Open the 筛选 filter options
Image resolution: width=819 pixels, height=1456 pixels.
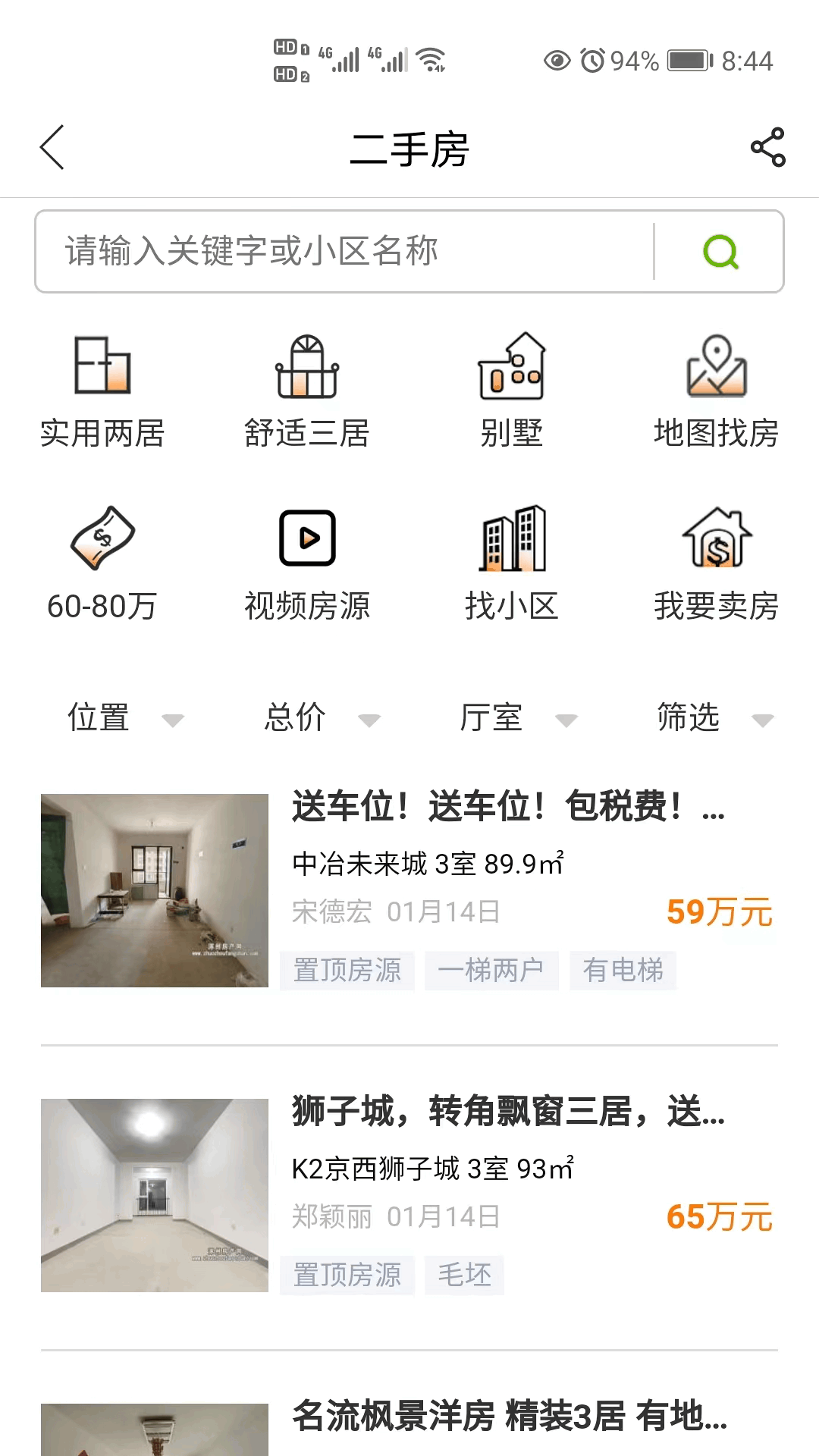pyautogui.click(x=709, y=718)
